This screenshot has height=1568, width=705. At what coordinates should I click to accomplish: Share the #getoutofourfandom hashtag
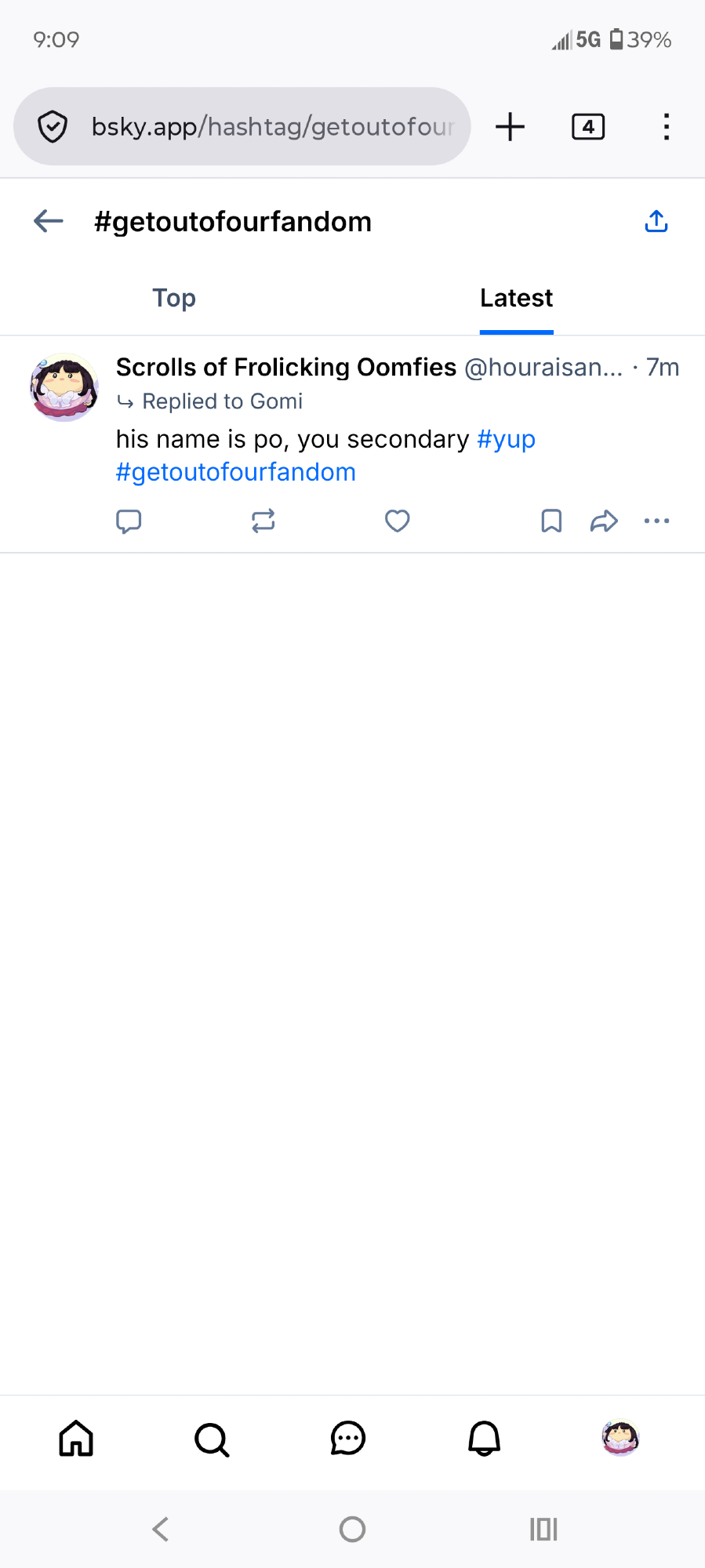[x=656, y=221]
